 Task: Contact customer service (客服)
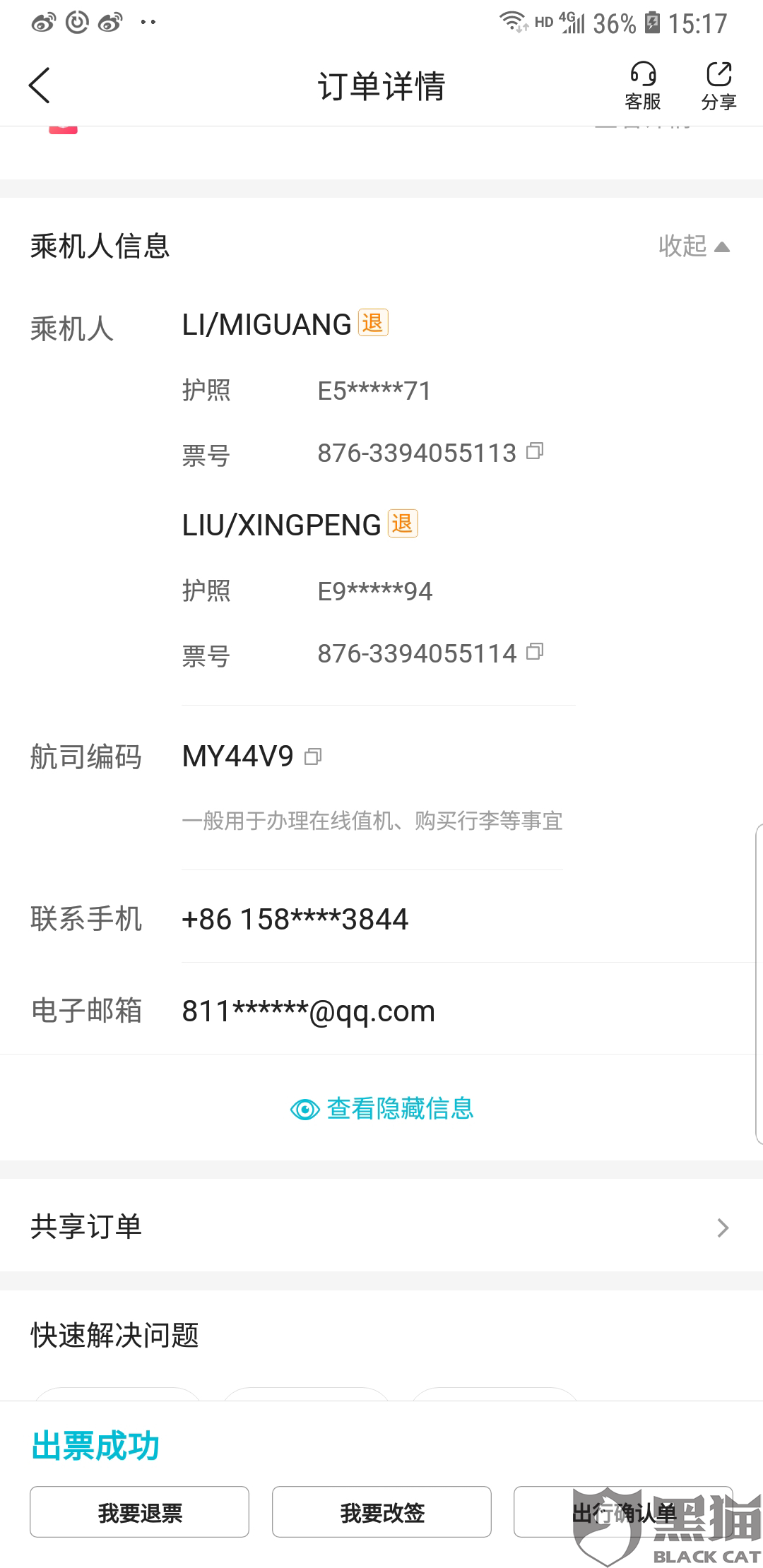pos(642,85)
